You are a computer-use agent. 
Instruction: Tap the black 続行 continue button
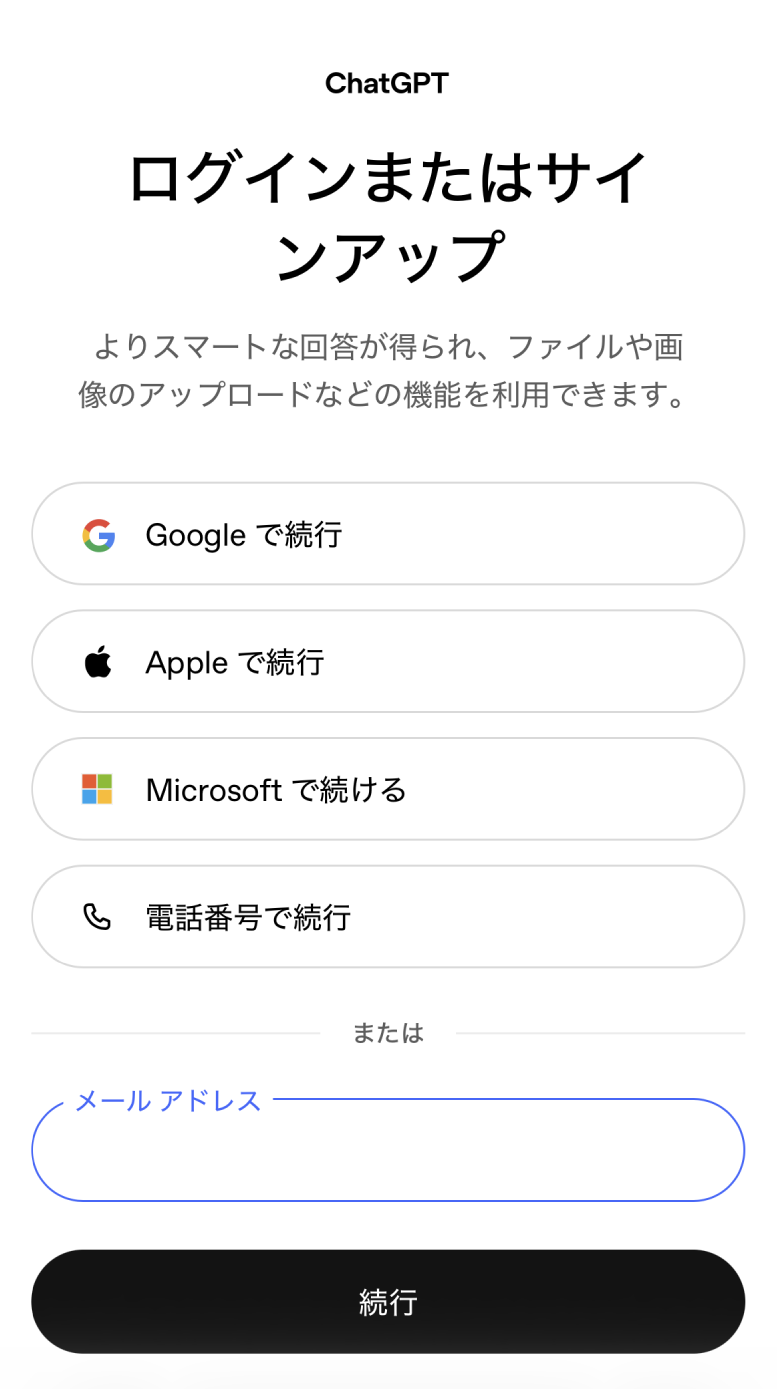tap(388, 1301)
